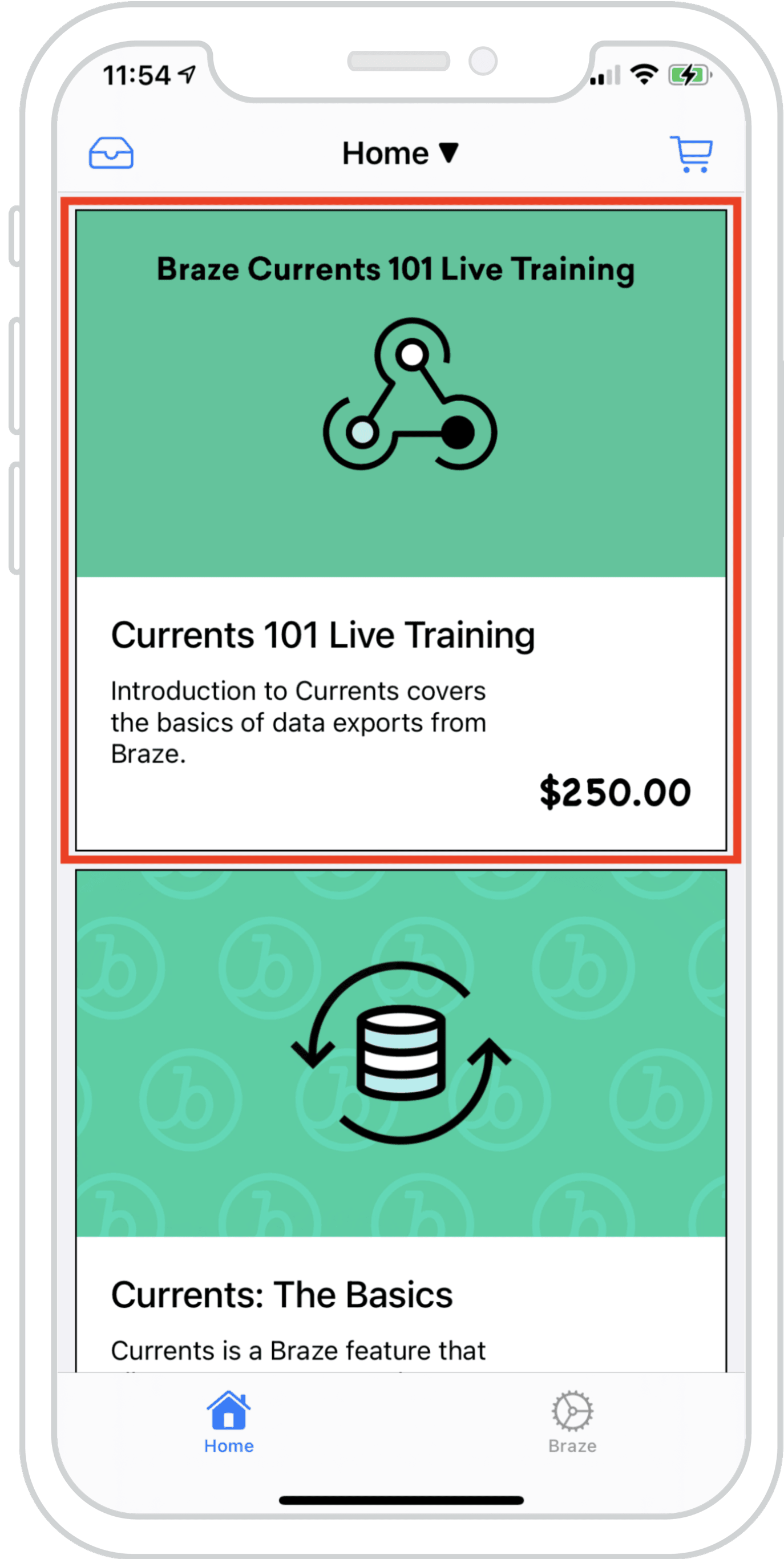This screenshot has height=1559, width=784.
Task: Open the Currents: The Basics card
Action: [x=401, y=1120]
